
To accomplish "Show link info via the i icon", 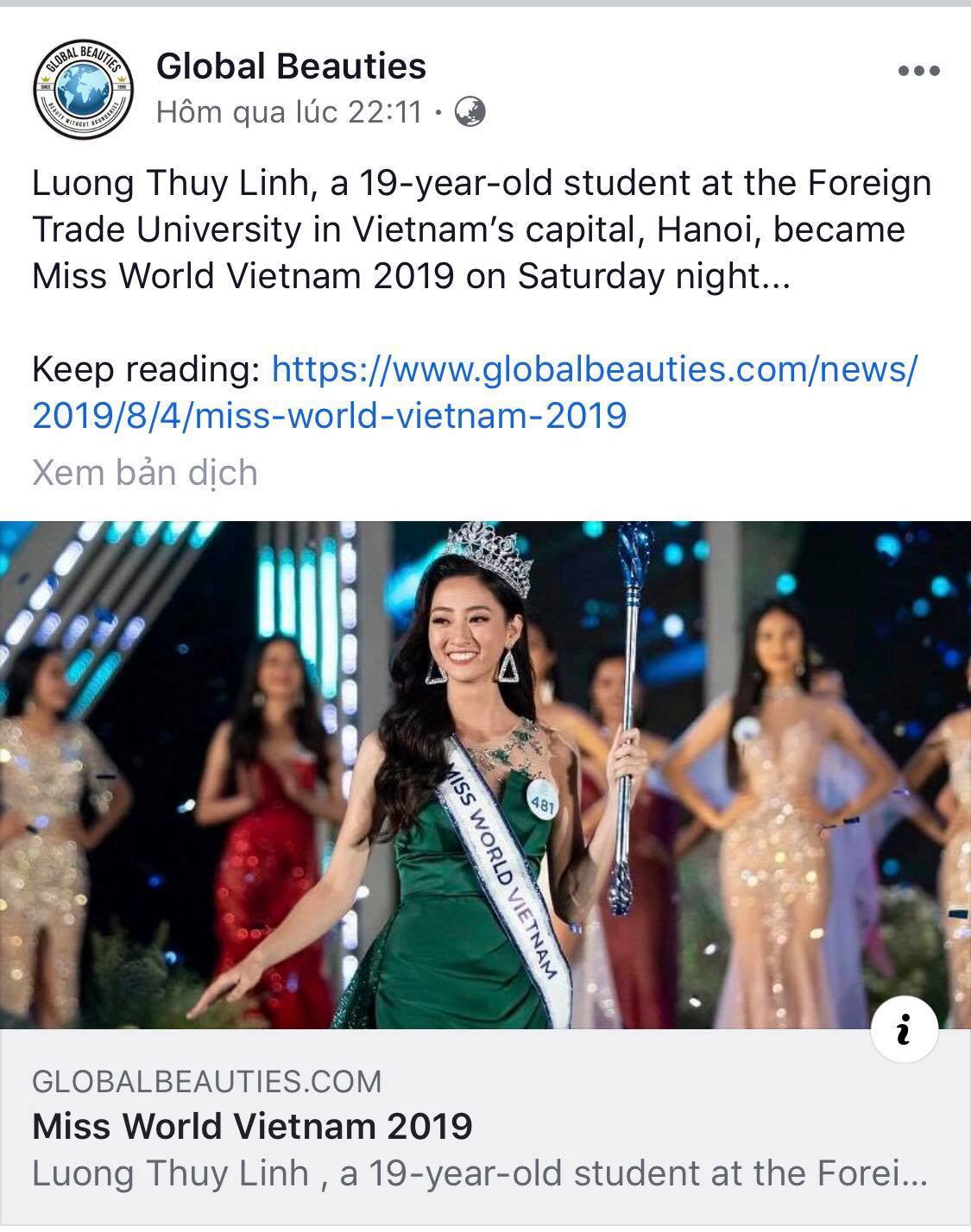I will click(904, 1029).
